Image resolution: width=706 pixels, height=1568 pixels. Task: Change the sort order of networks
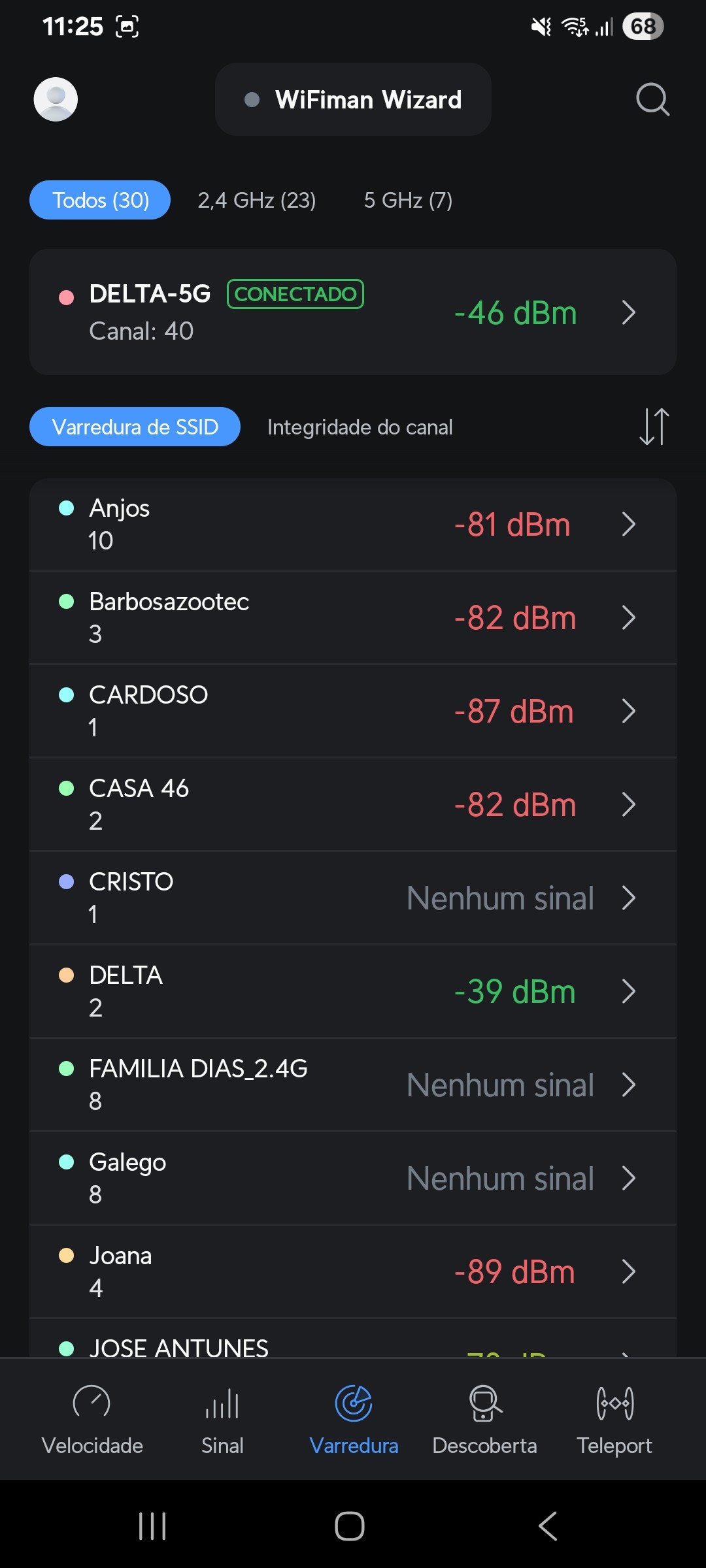[654, 427]
